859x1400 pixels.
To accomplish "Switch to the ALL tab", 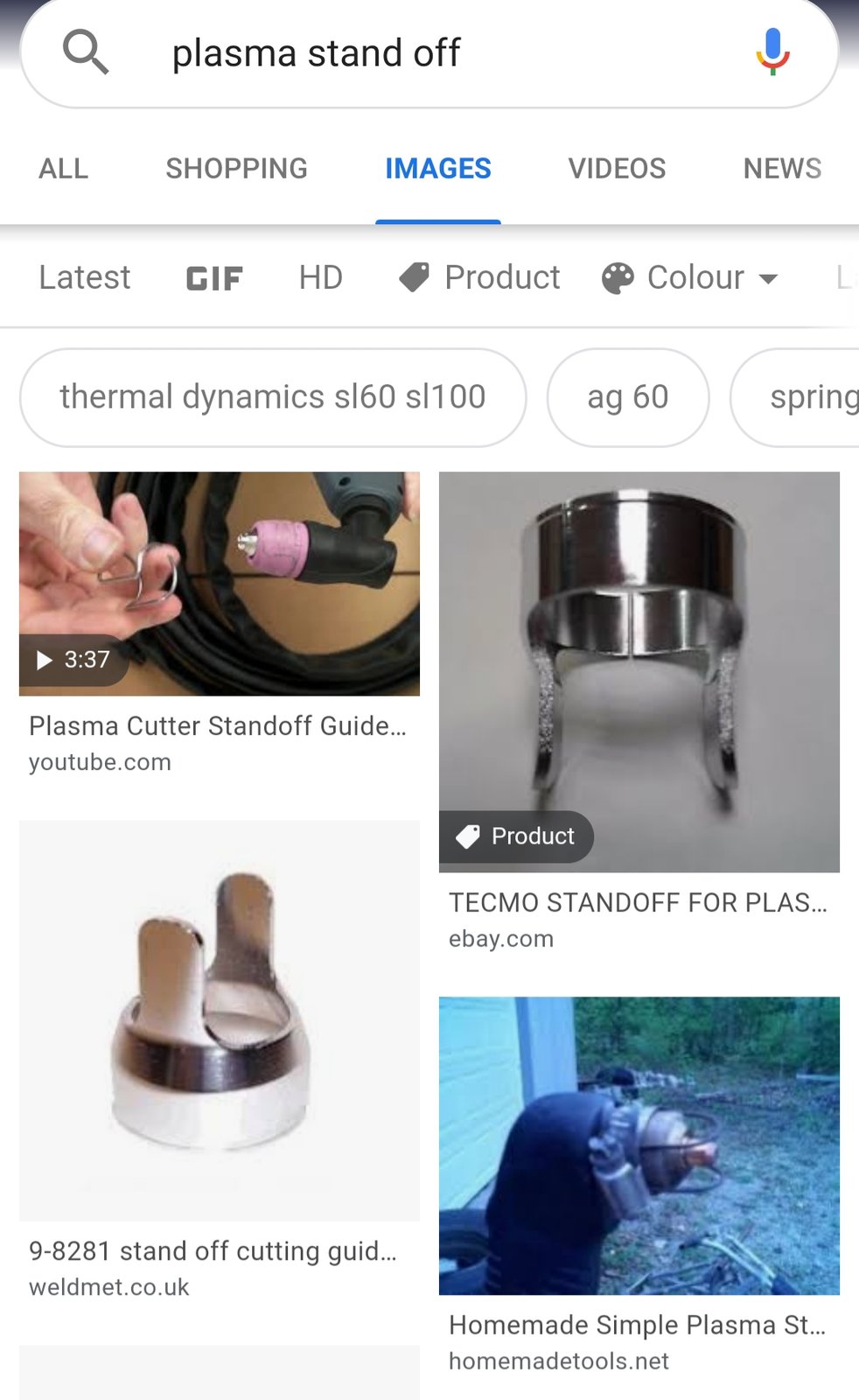I will (x=63, y=168).
